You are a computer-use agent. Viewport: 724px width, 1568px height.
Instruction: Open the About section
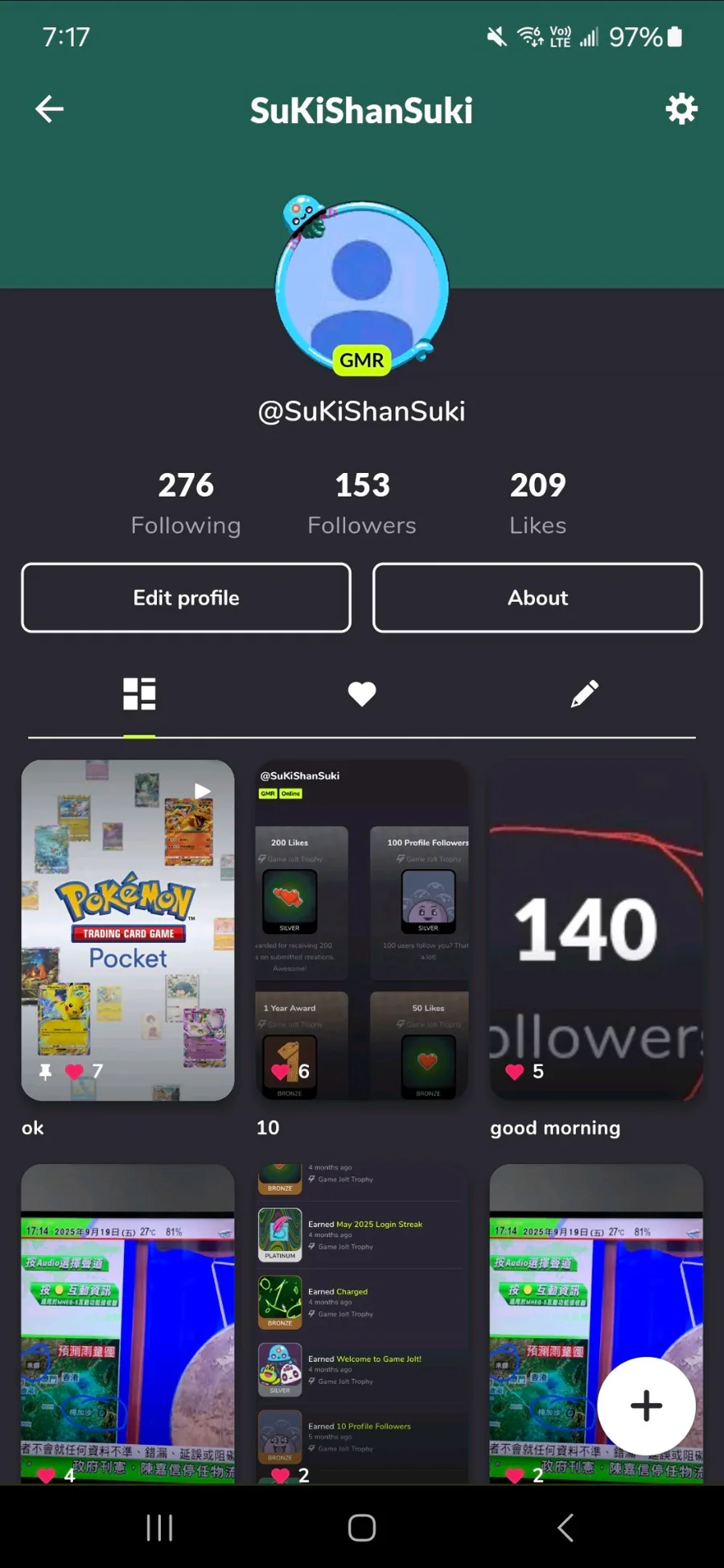tap(537, 598)
